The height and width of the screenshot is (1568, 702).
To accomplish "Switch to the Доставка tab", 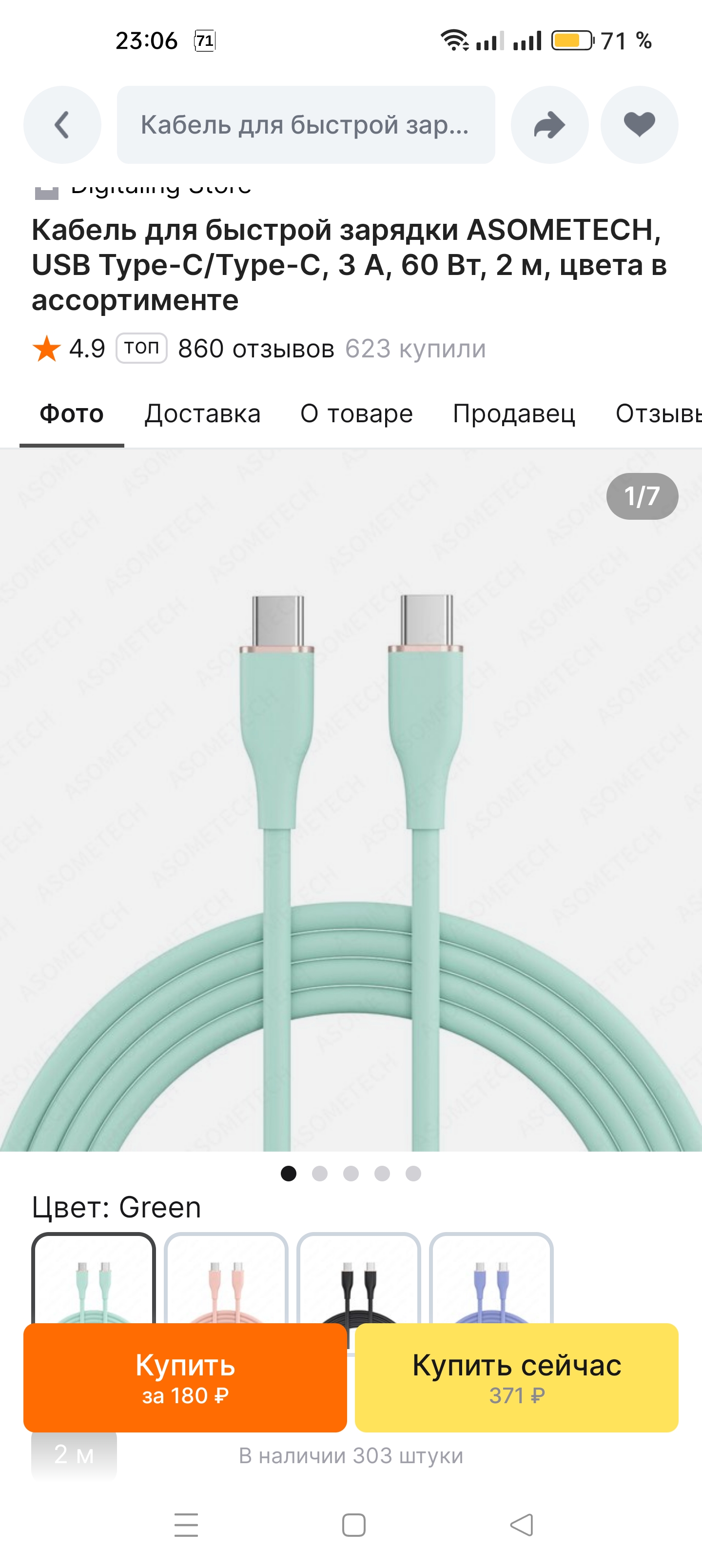I will [202, 414].
